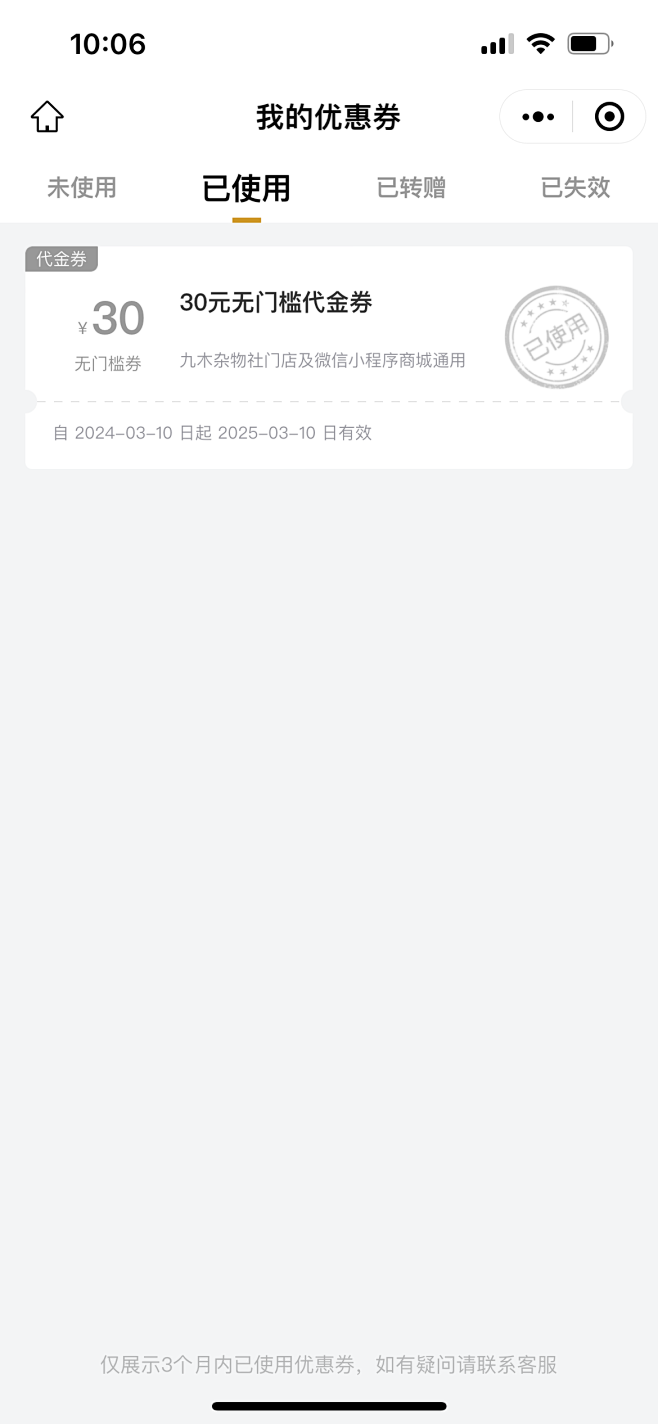This screenshot has width=658, height=1424.
Task: Select the 已使用 tab
Action: click(x=246, y=188)
